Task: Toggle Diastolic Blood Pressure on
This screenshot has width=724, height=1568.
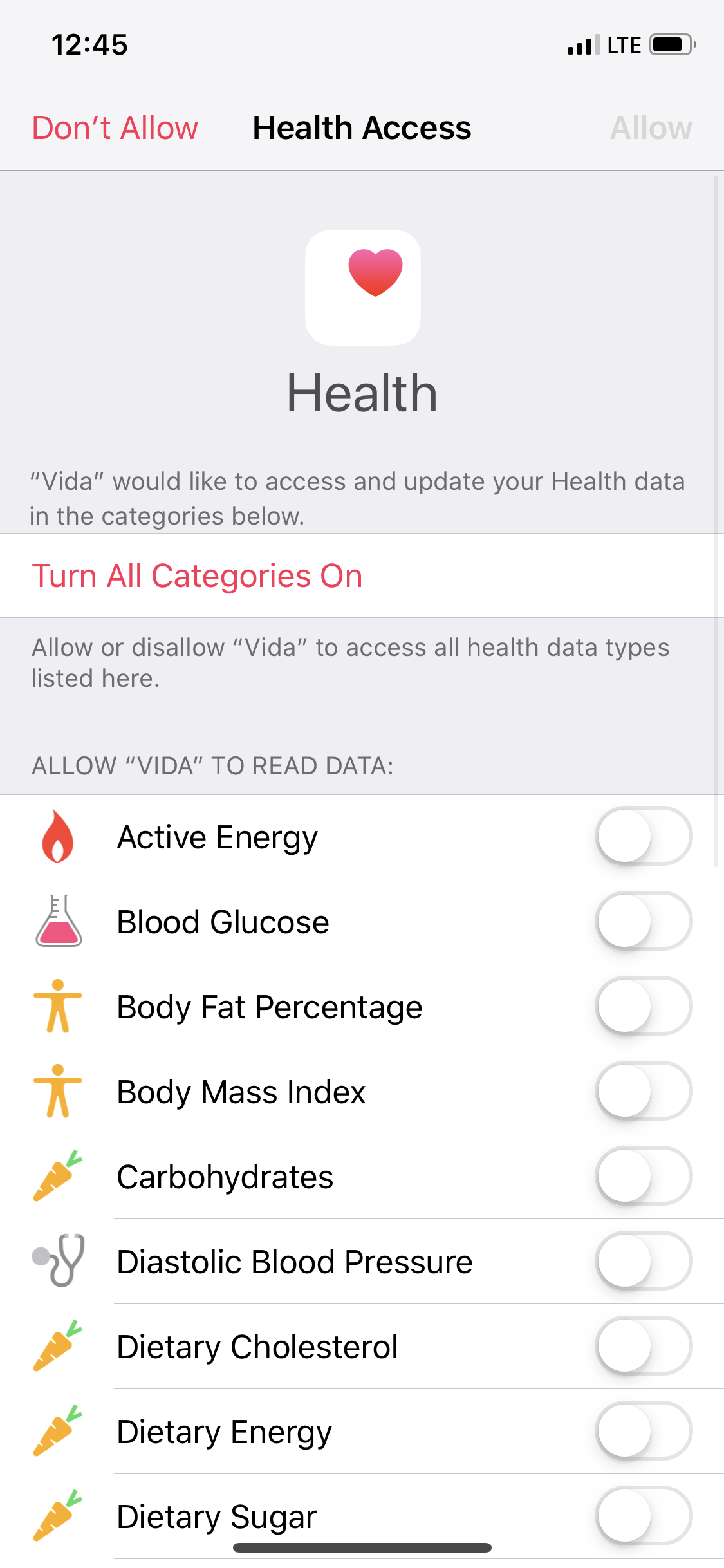Action: [x=644, y=1261]
